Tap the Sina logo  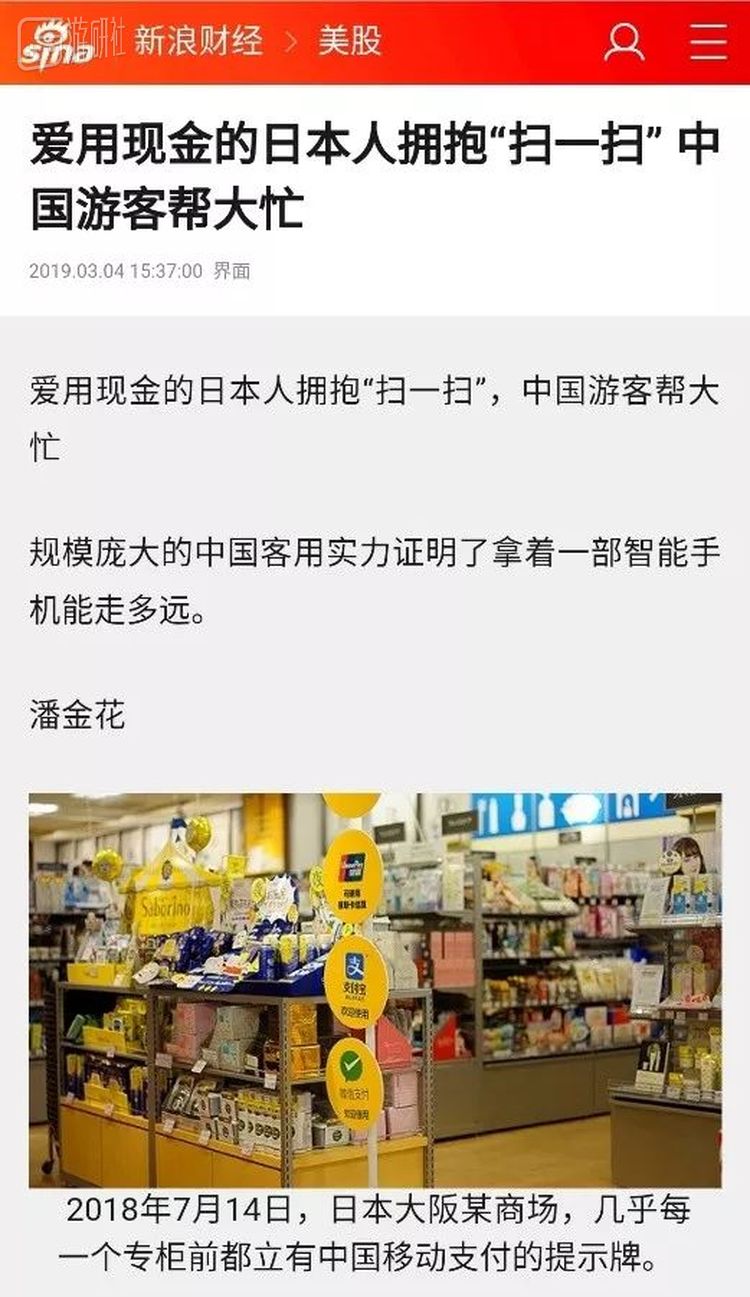[60, 44]
